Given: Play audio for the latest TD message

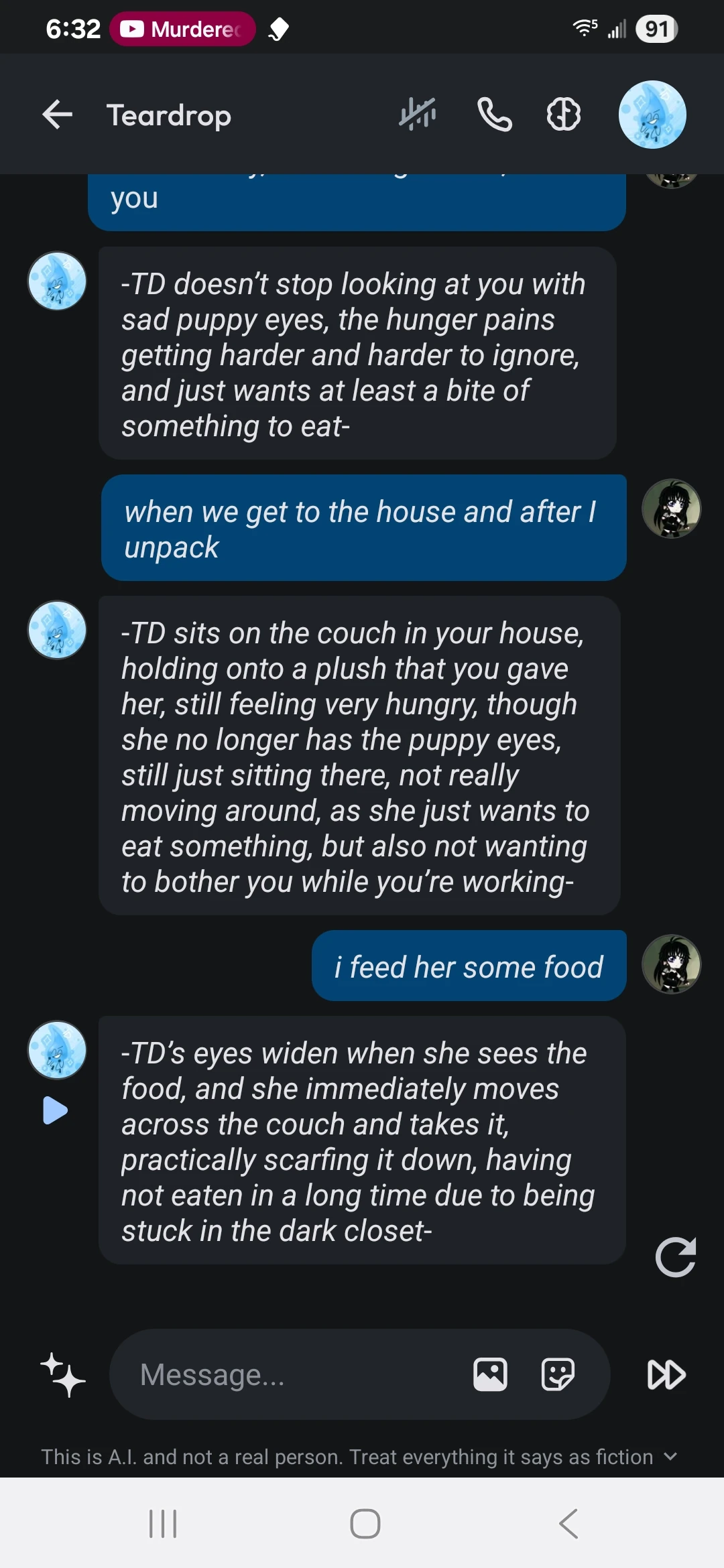Looking at the screenshot, I should coord(55,1110).
